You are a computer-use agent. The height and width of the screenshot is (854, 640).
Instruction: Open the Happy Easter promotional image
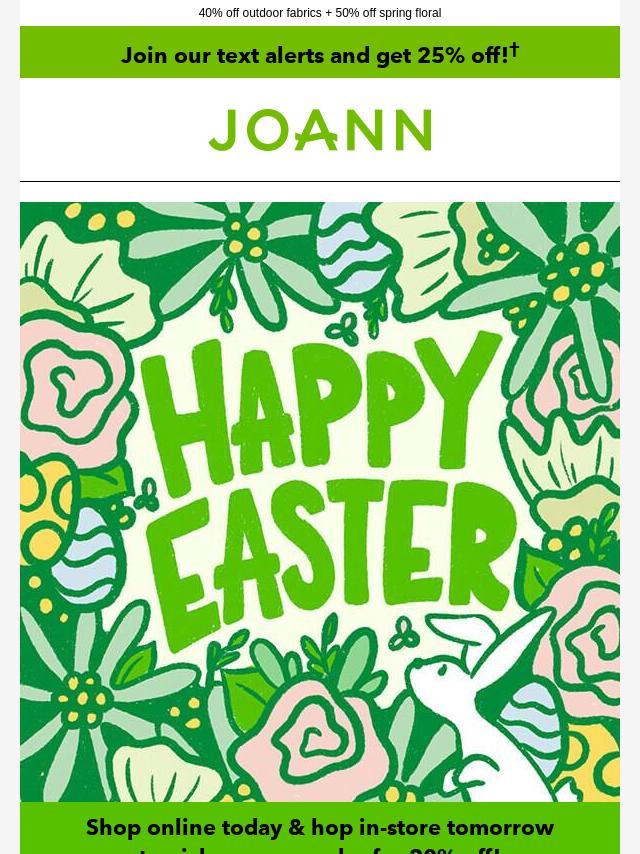tap(320, 500)
